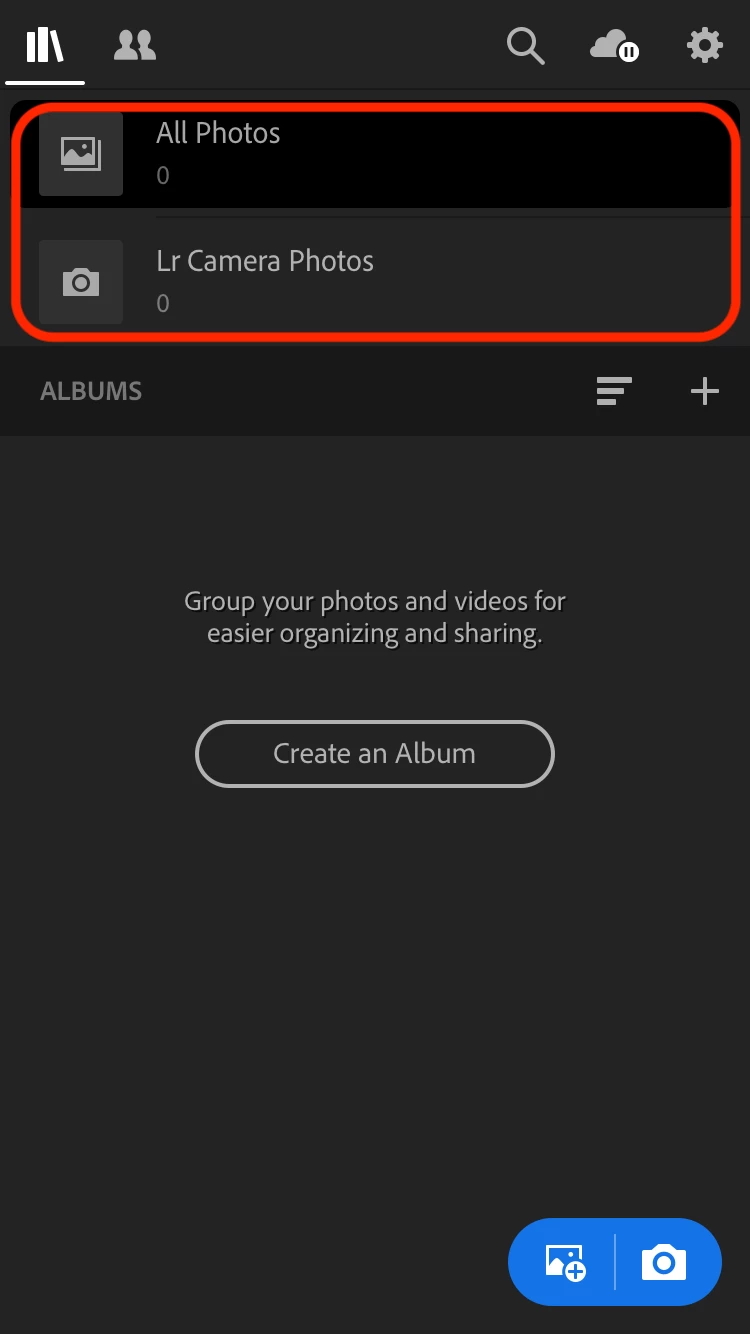
Task: Switch to the Library tab
Action: click(45, 46)
